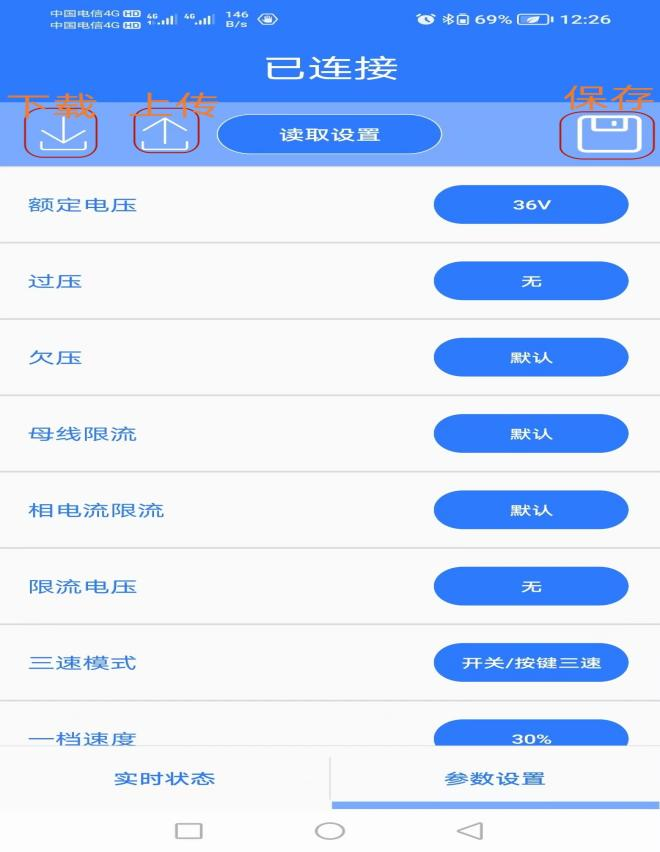Return to the home screen via the circle button
The height and width of the screenshot is (852, 660).
click(330, 830)
